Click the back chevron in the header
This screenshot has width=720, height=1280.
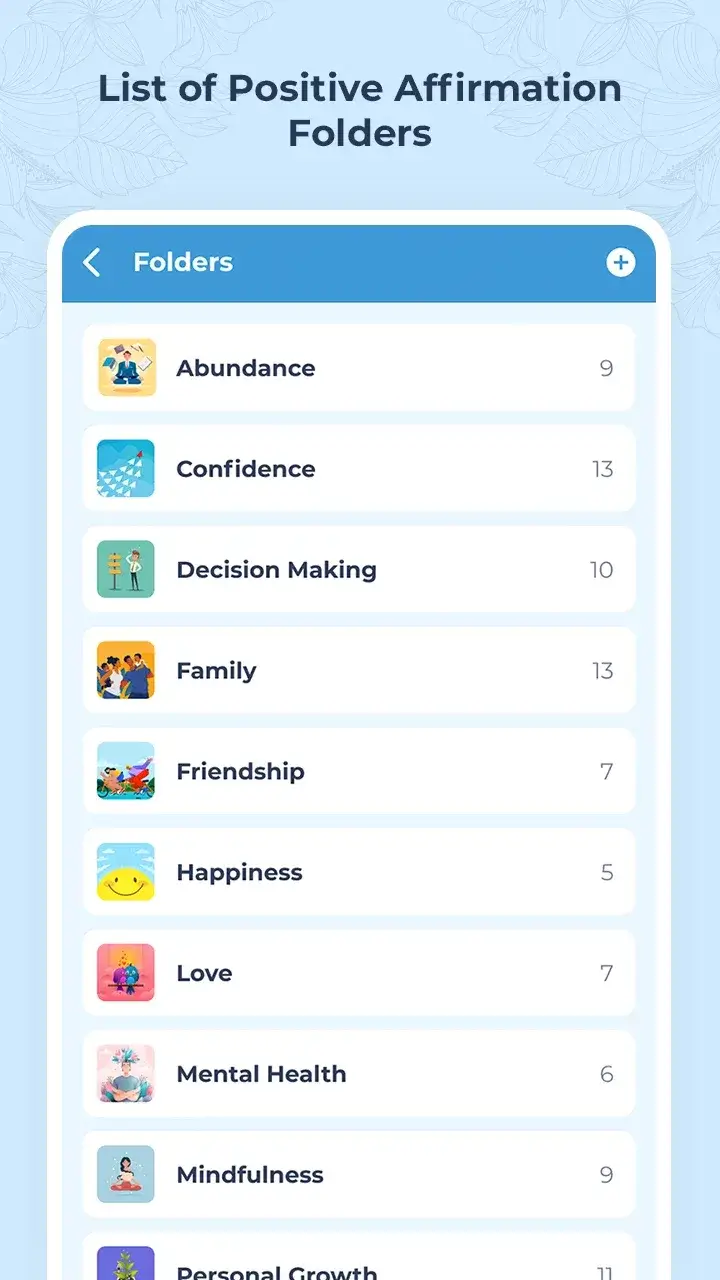click(x=91, y=262)
